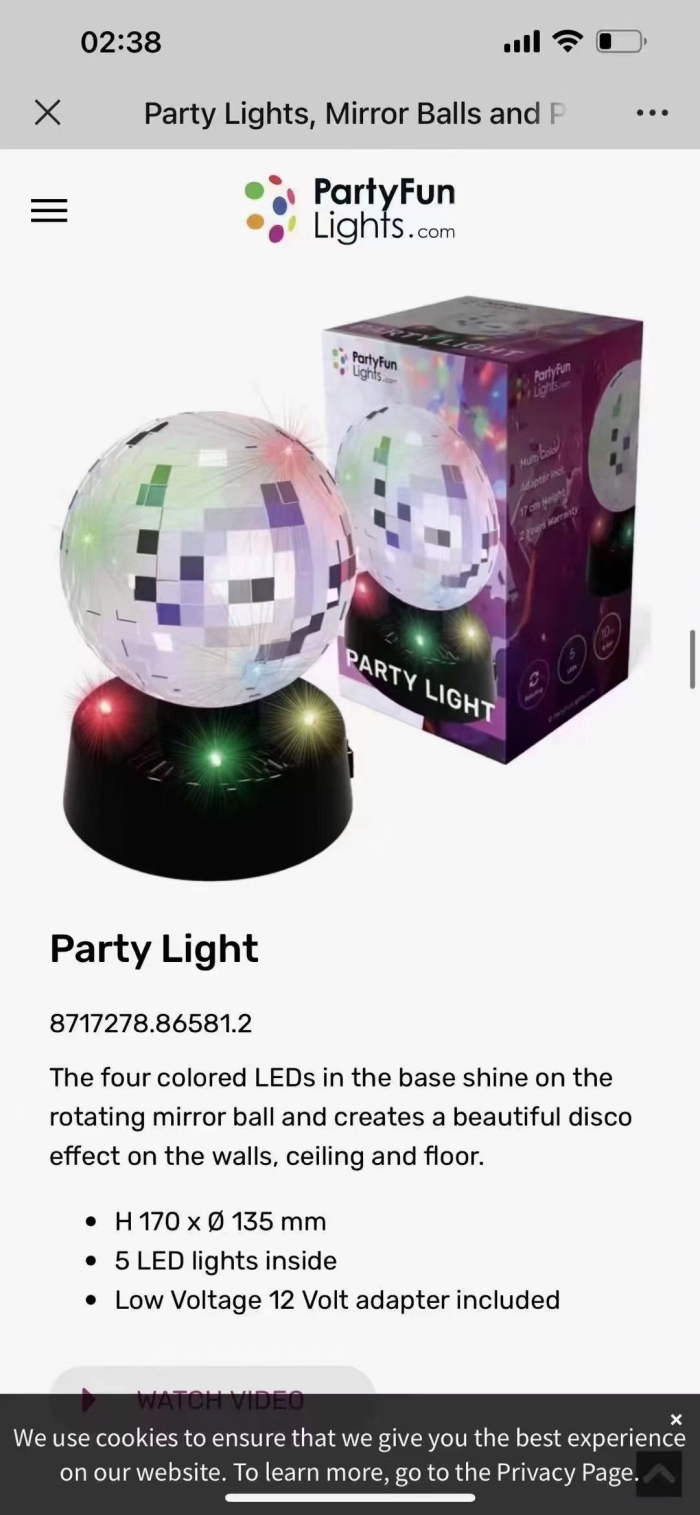
Task: Open the three-dot overflow menu
Action: pyautogui.click(x=652, y=113)
